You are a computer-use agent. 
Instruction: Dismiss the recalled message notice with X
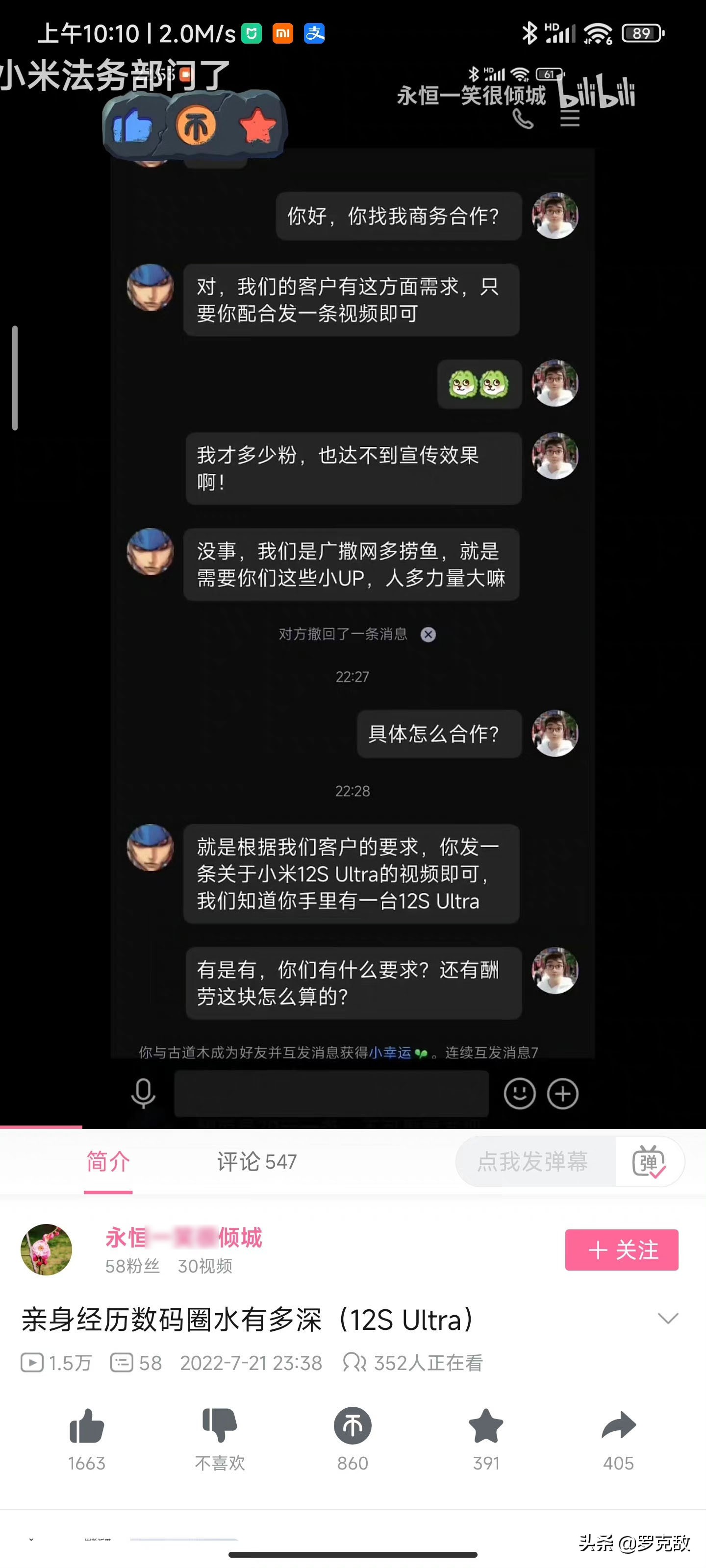pos(429,634)
